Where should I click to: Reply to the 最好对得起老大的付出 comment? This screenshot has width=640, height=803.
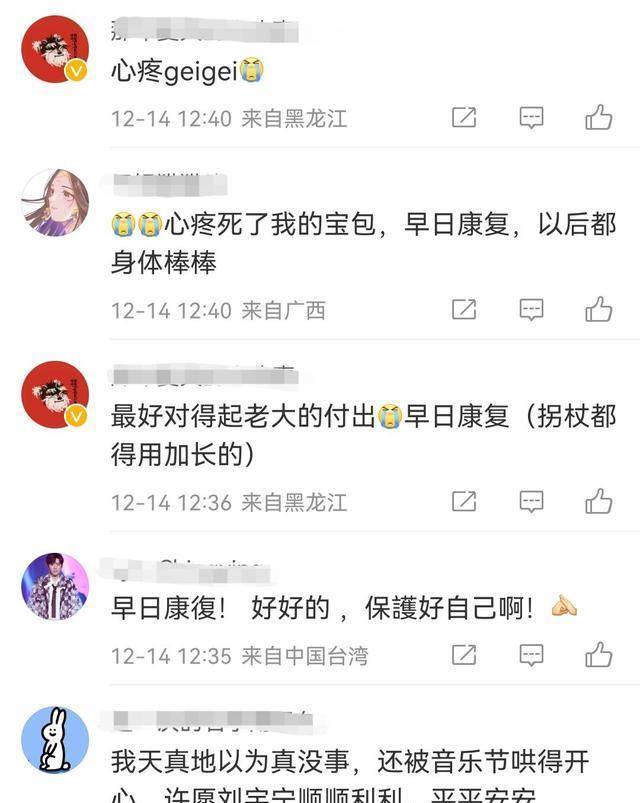pyautogui.click(x=531, y=501)
